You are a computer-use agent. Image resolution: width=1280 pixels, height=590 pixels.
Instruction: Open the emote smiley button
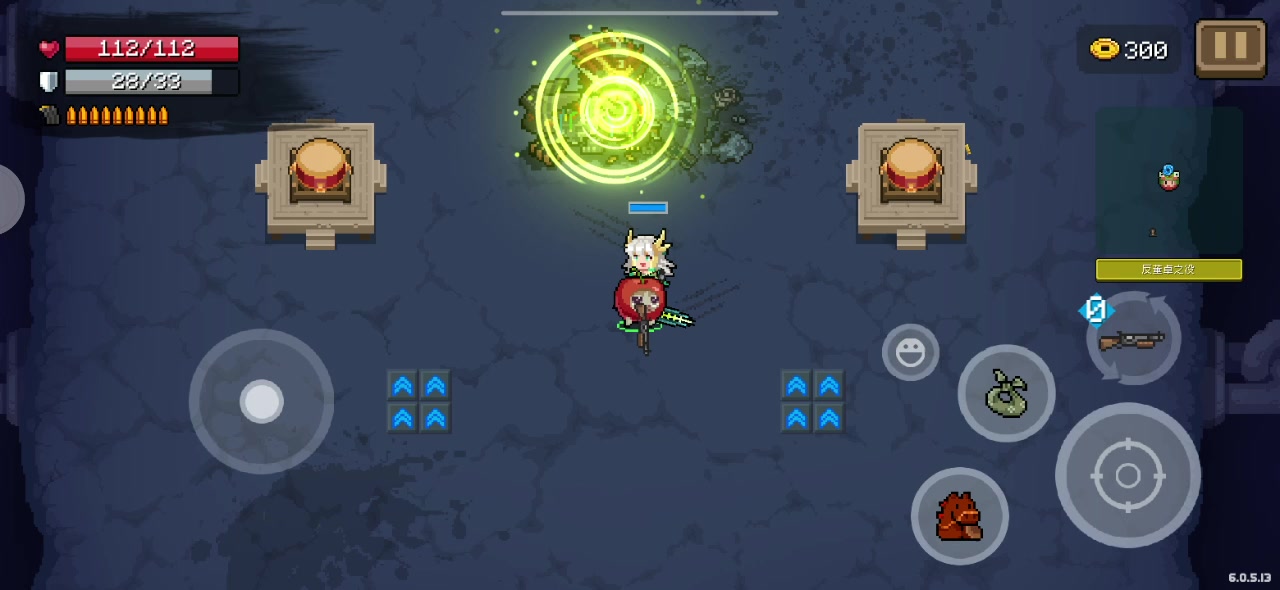pos(910,352)
